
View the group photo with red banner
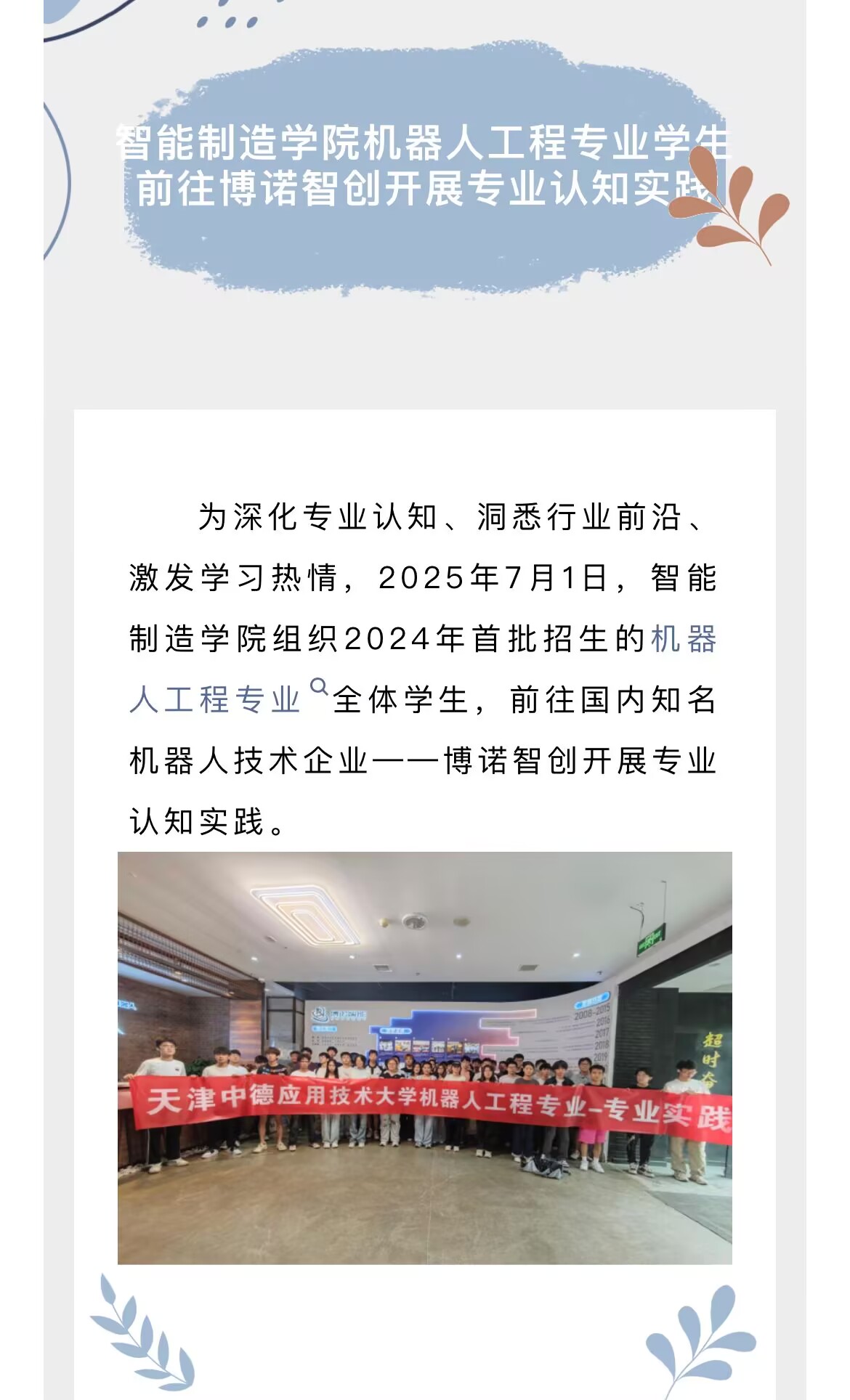[424, 1057]
